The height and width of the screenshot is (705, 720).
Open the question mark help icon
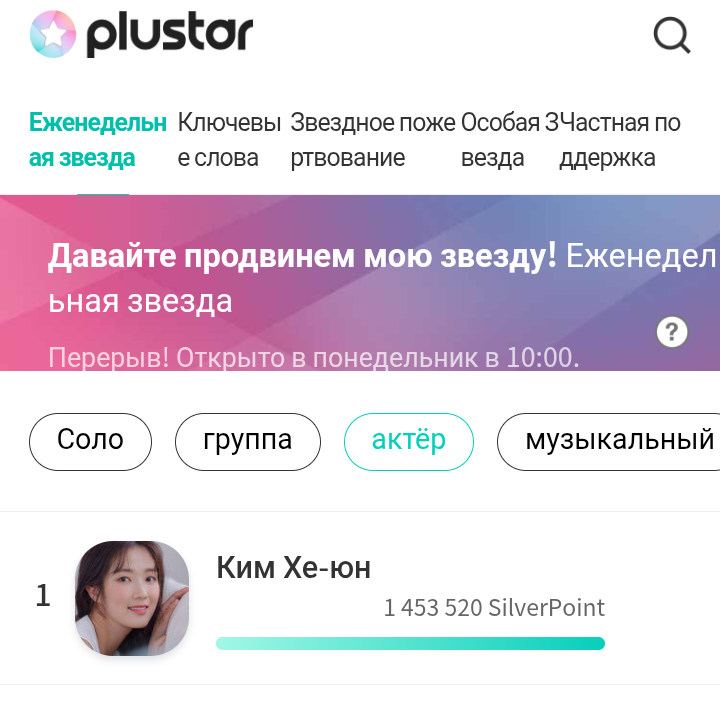pos(672,332)
